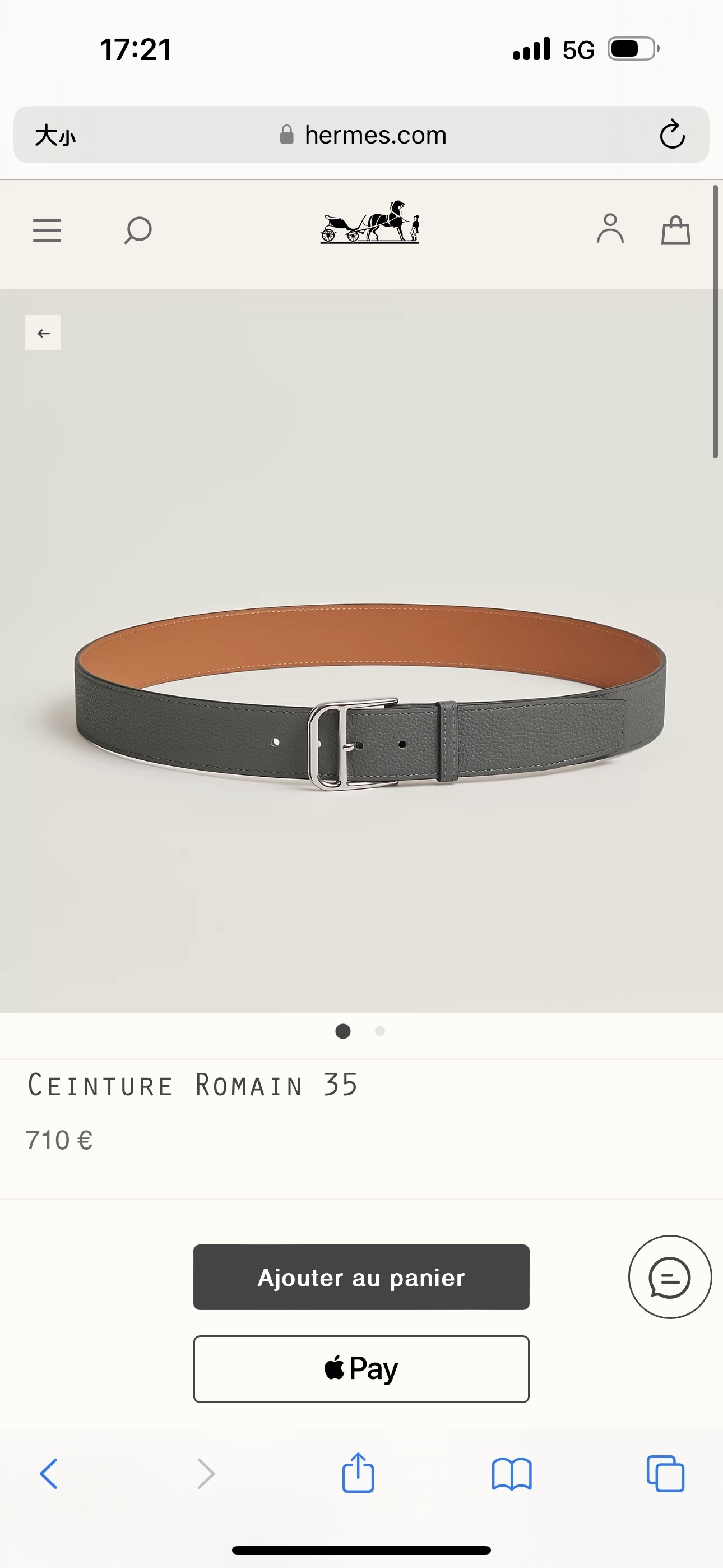Image resolution: width=723 pixels, height=1568 pixels.
Task: Go back with the arrow over the product image
Action: click(x=43, y=333)
